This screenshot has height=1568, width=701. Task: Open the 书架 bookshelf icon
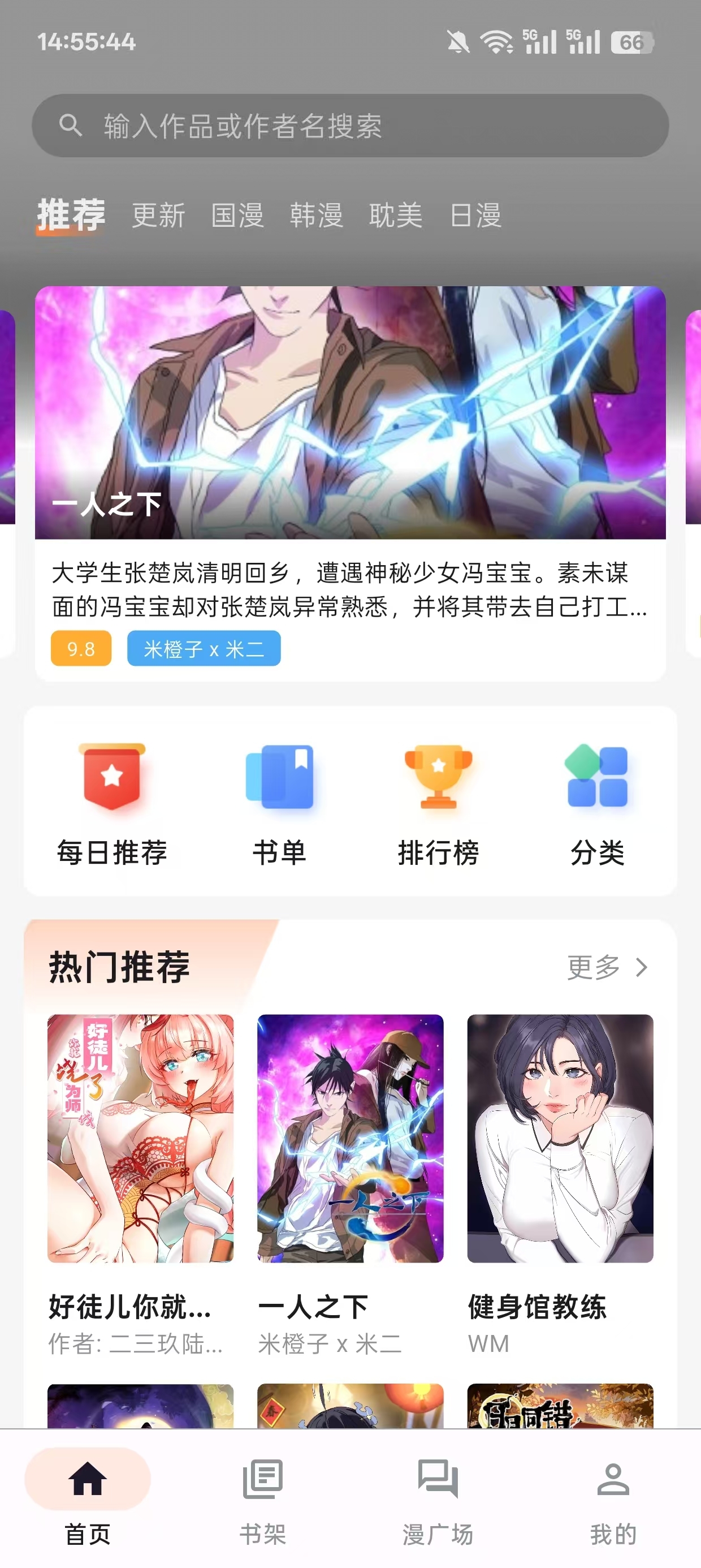[262, 1479]
